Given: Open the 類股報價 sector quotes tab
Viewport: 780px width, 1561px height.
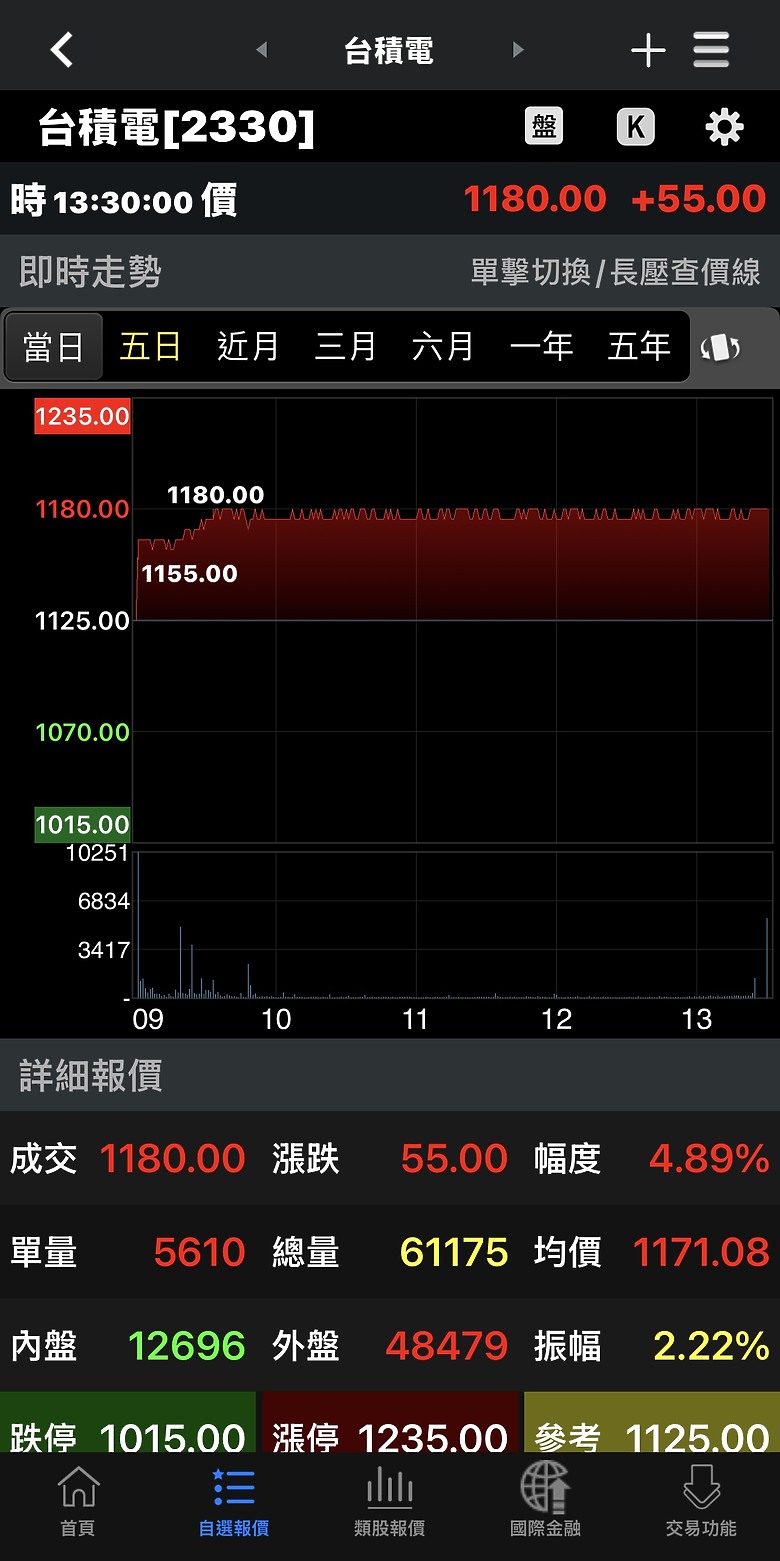Looking at the screenshot, I should (390, 1500).
